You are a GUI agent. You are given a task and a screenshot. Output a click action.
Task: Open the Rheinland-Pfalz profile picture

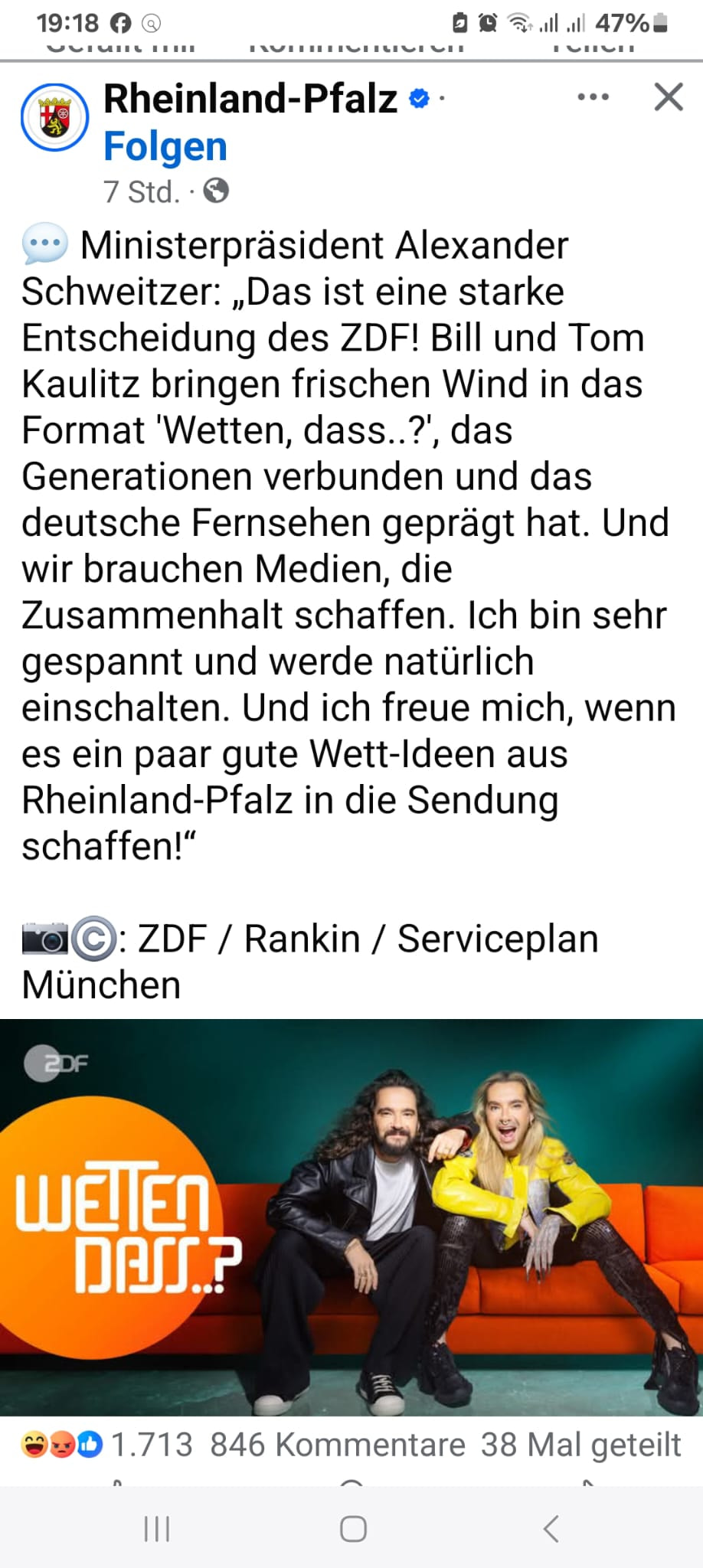(54, 117)
